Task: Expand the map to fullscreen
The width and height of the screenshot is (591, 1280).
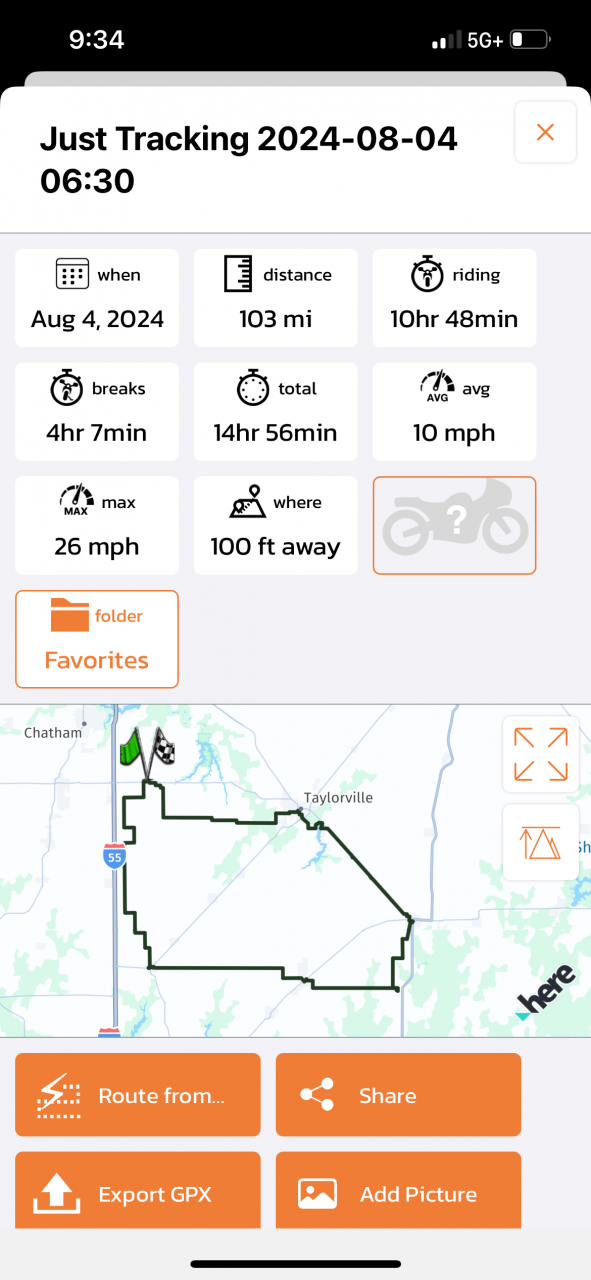Action: click(540, 754)
